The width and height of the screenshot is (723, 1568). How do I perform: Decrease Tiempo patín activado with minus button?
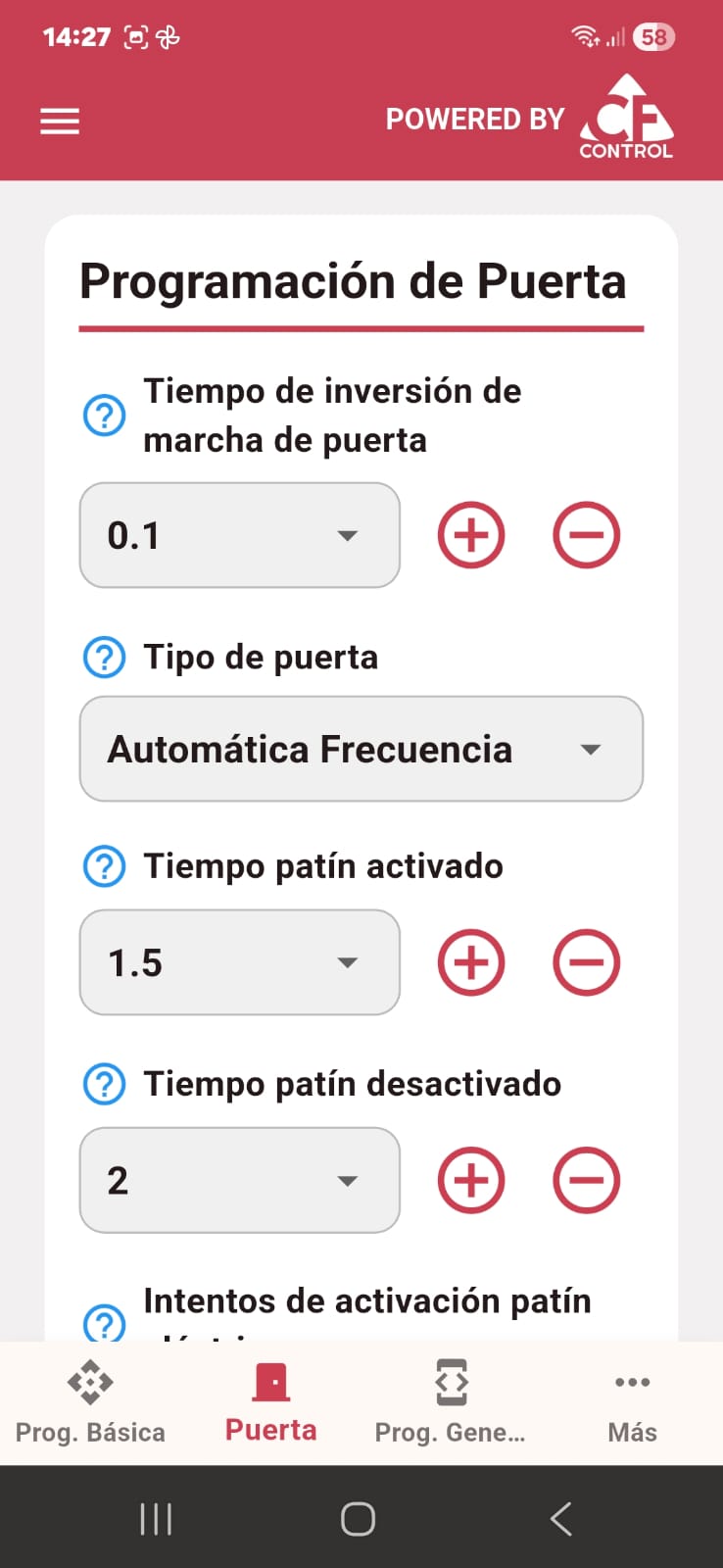(x=586, y=962)
